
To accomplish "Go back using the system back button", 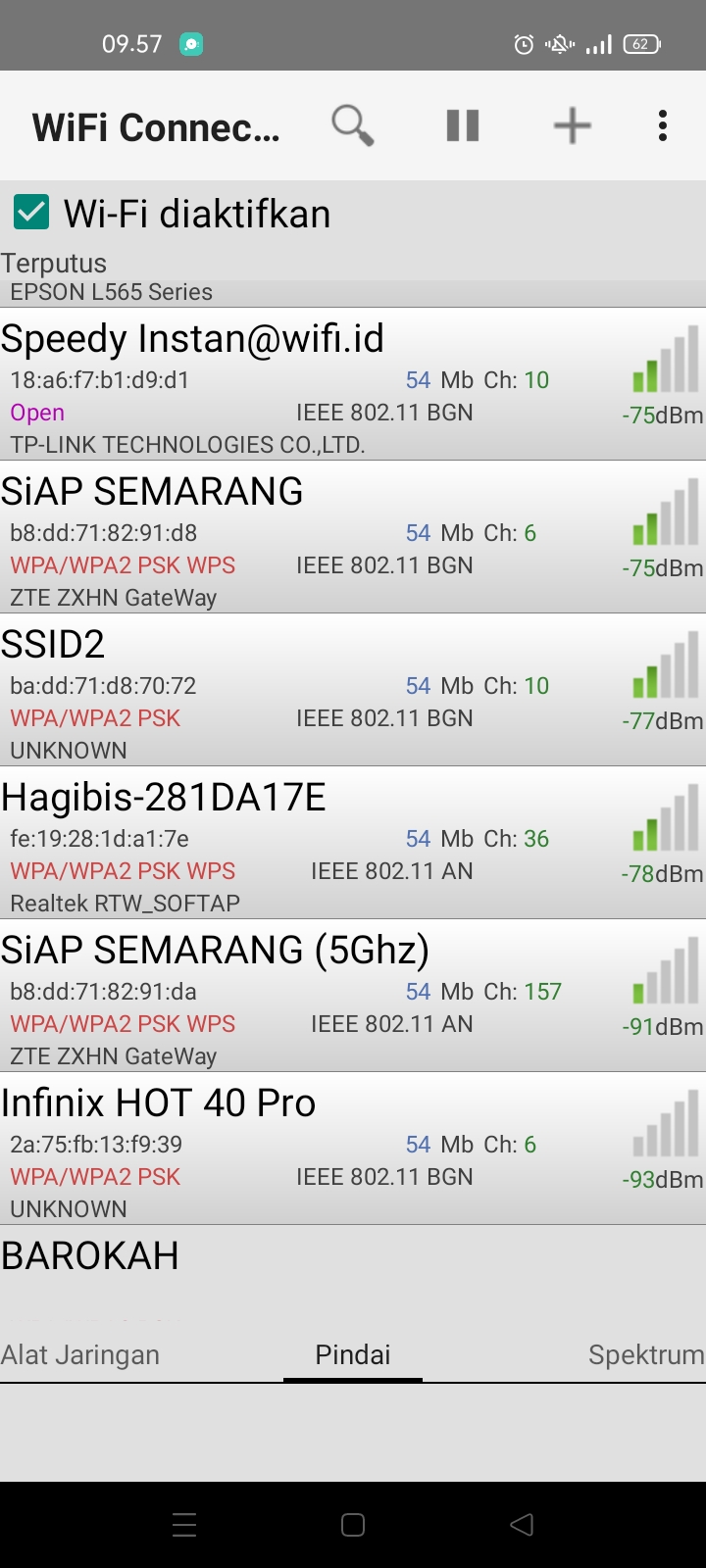I will click(x=522, y=1525).
